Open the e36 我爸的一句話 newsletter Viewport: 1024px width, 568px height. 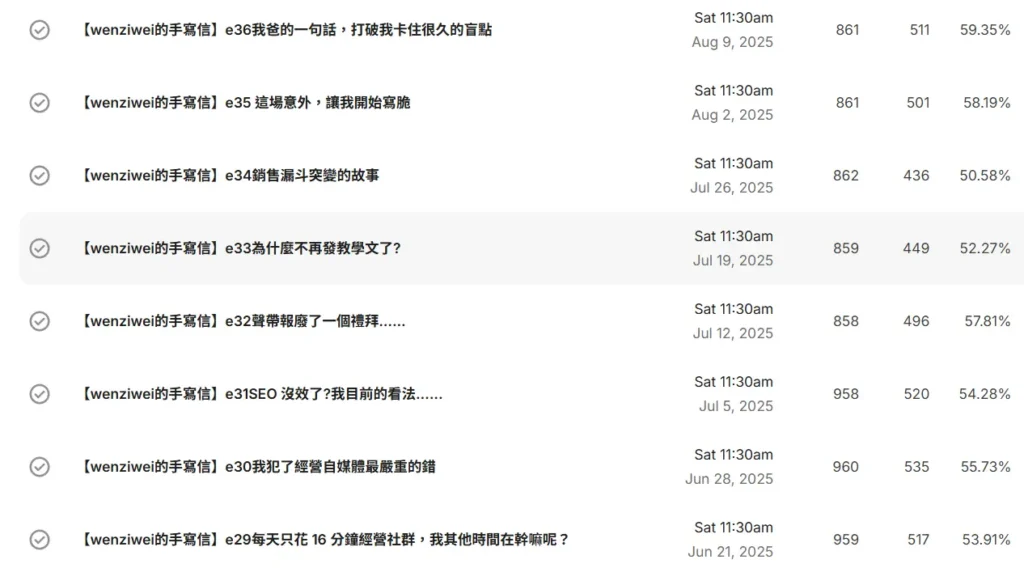point(285,30)
